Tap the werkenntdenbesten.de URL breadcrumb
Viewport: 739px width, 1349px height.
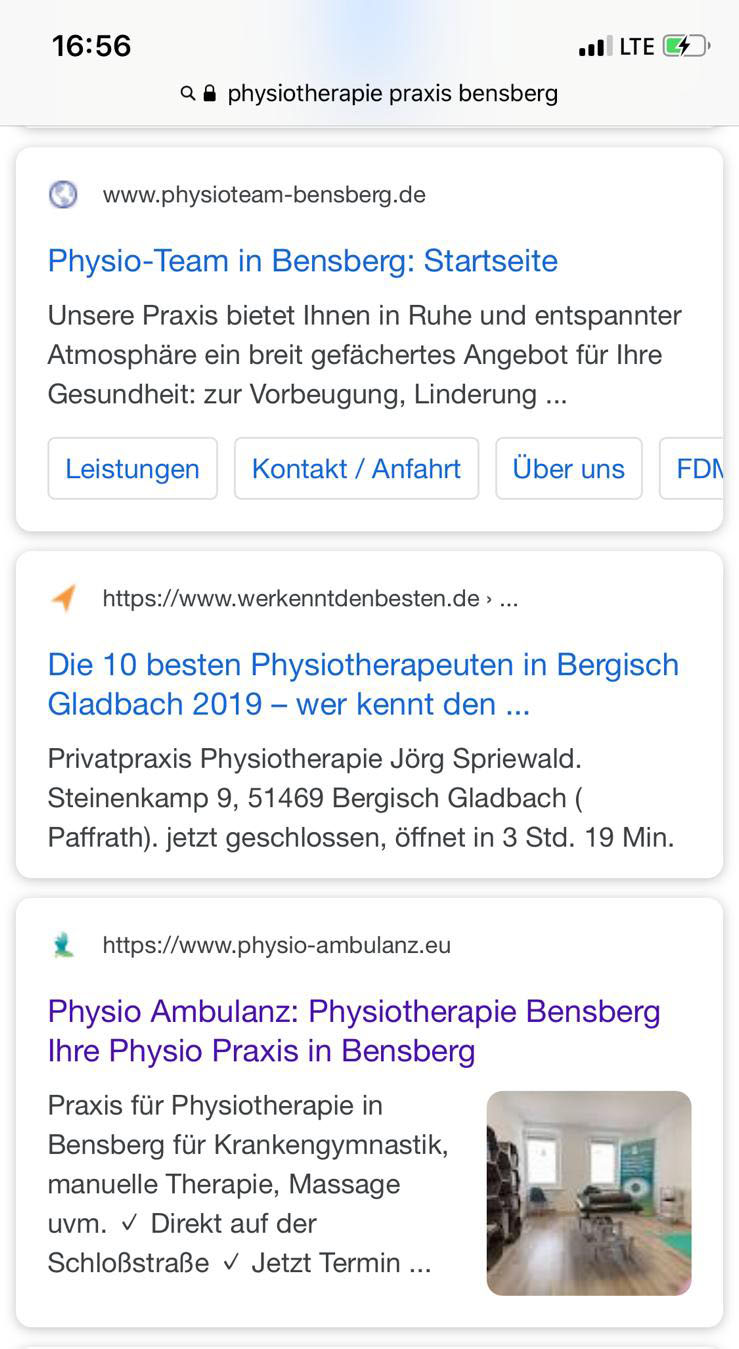[310, 599]
